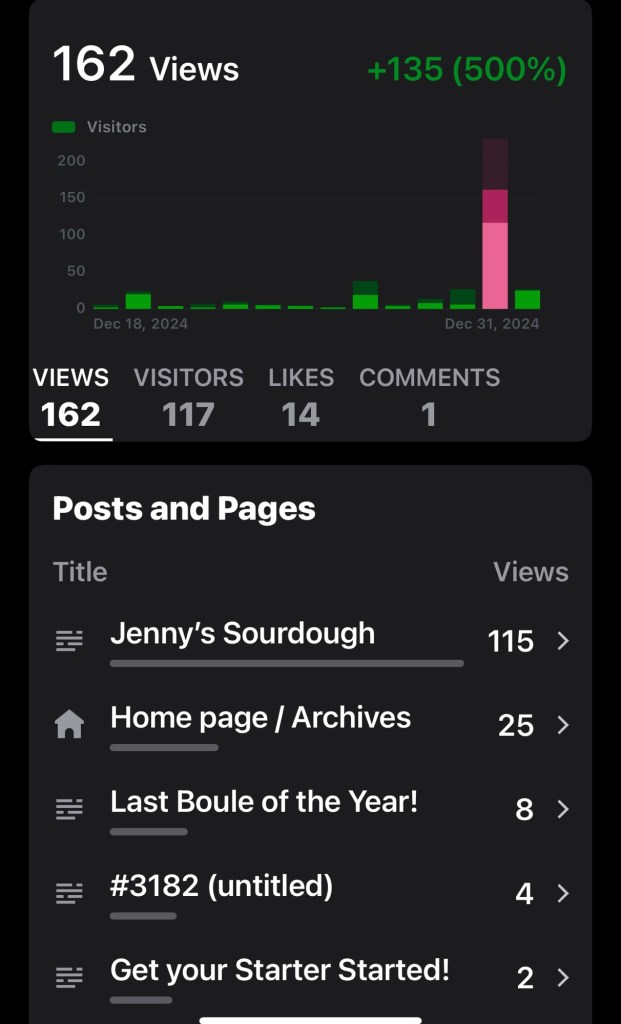Open Get your Starter Started! stats
621x1024 pixels.
310,976
